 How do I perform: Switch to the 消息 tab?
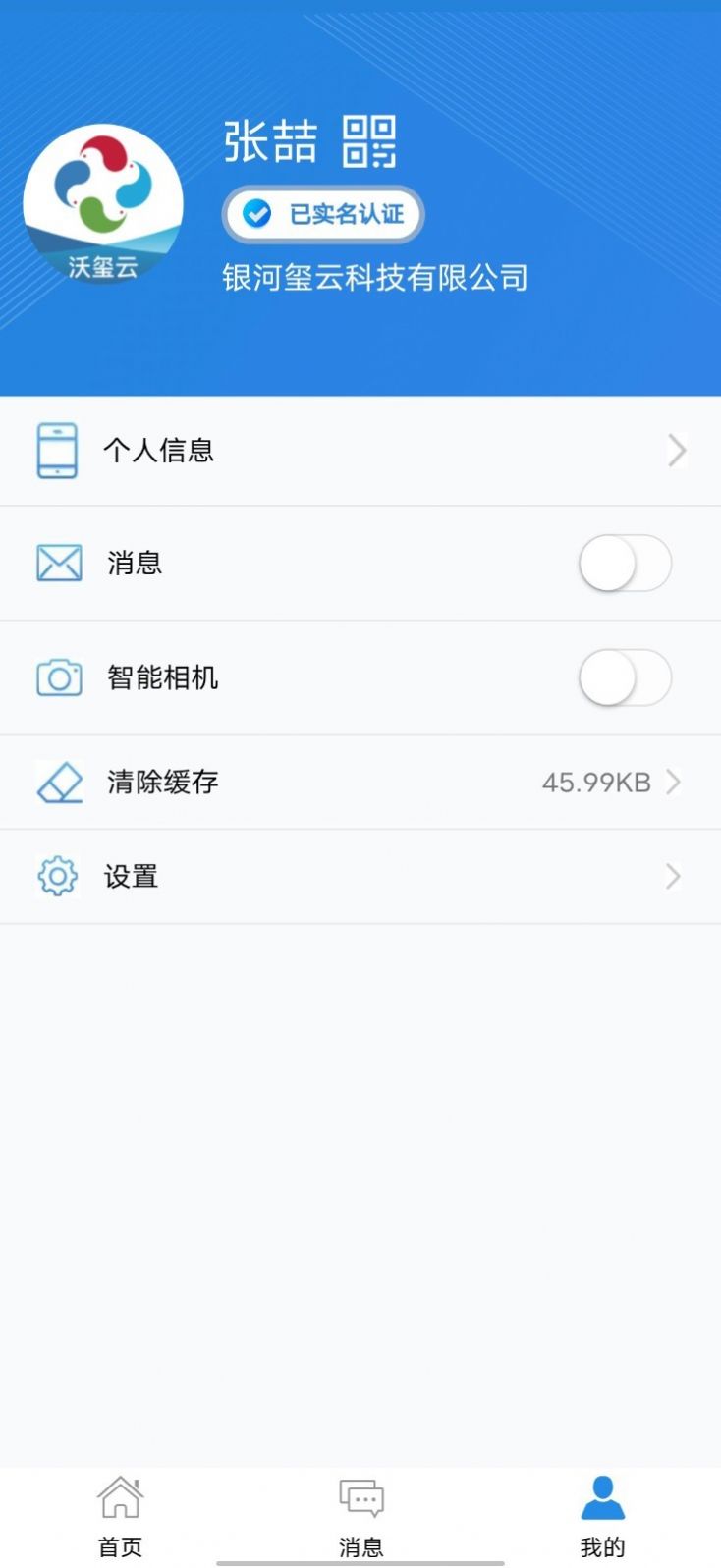coord(360,1517)
